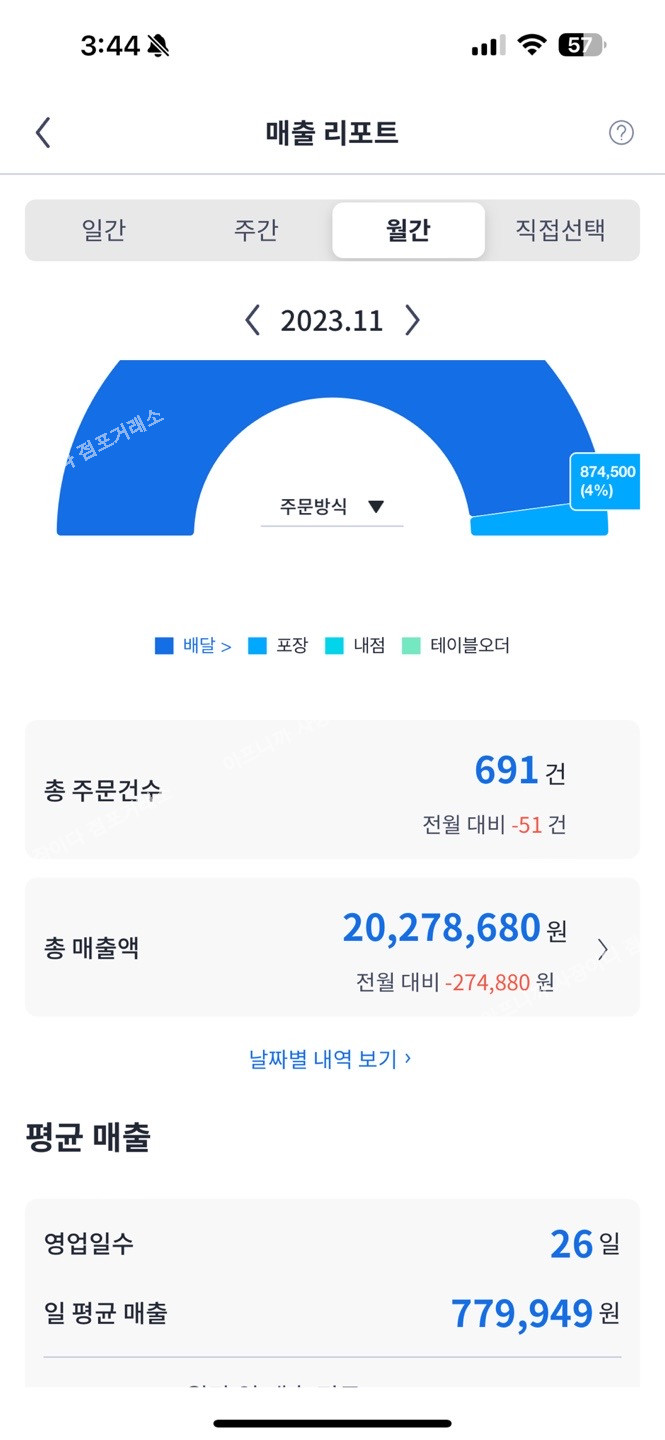Open the 총 매출액 card details

pos(602,949)
